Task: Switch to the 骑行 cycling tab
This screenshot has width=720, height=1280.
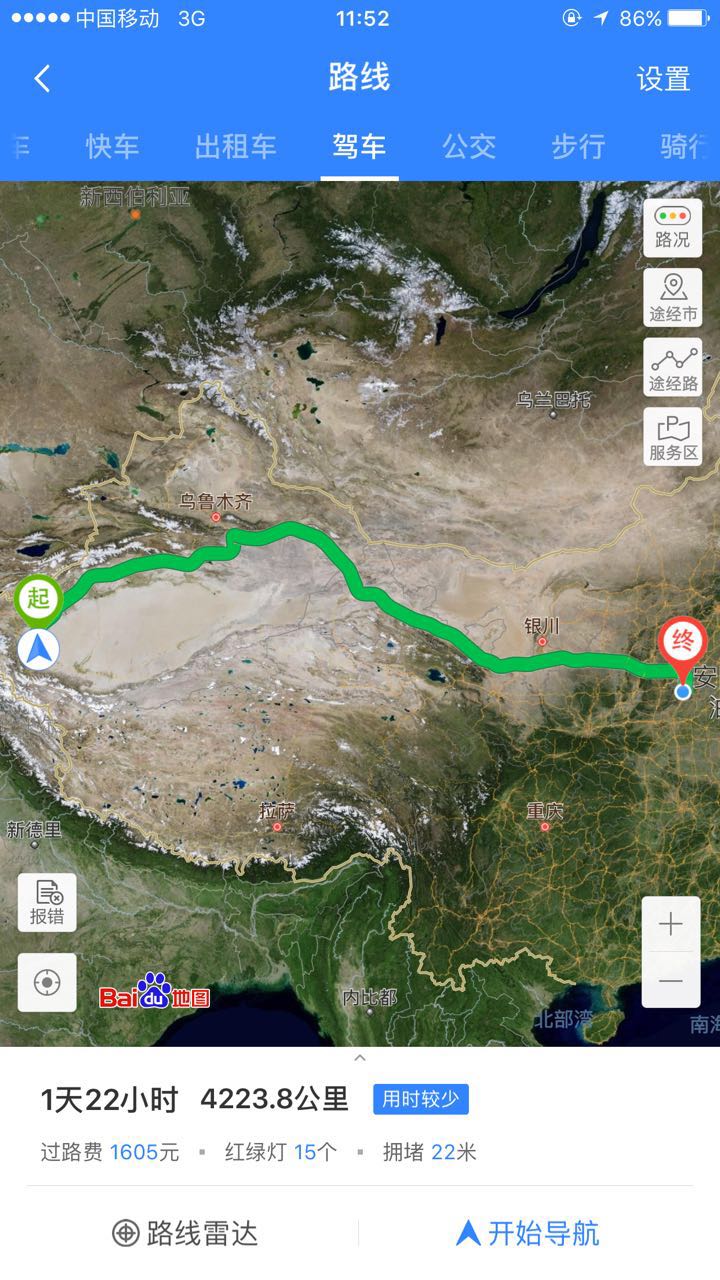Action: pos(686,146)
